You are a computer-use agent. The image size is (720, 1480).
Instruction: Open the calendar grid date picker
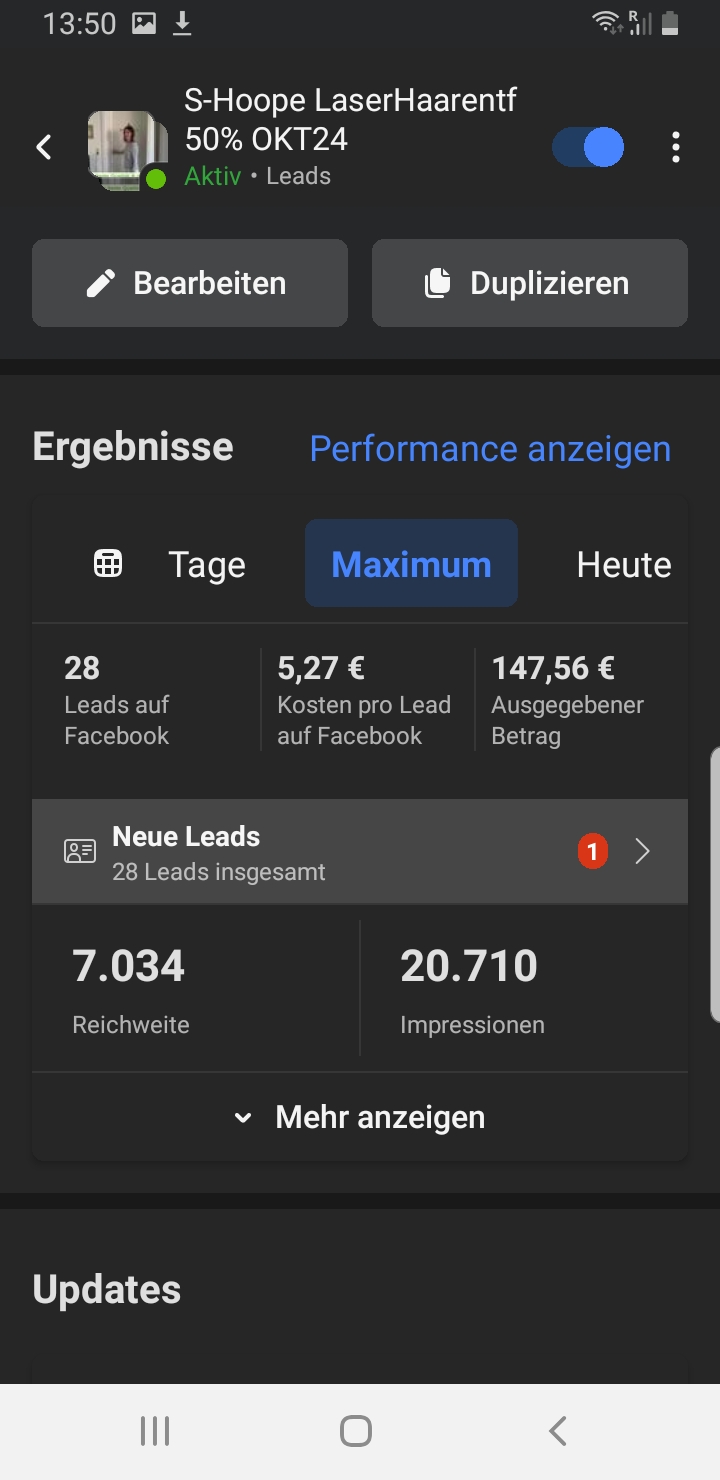108,564
